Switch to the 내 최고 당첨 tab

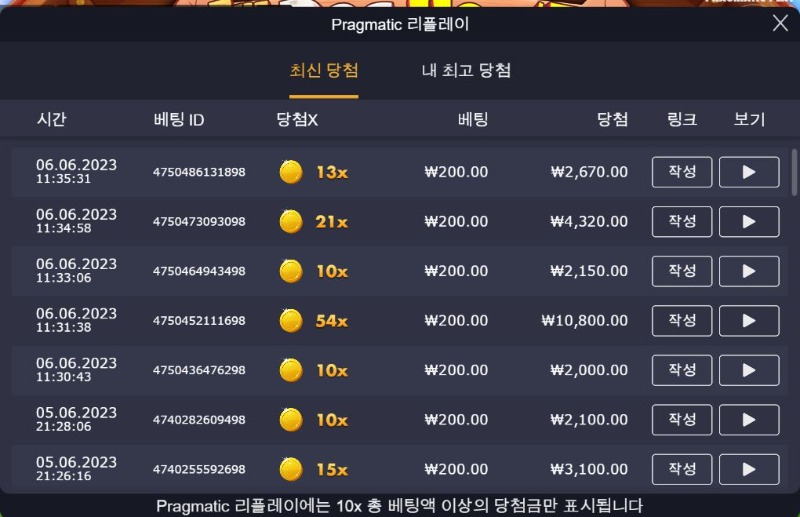467,71
